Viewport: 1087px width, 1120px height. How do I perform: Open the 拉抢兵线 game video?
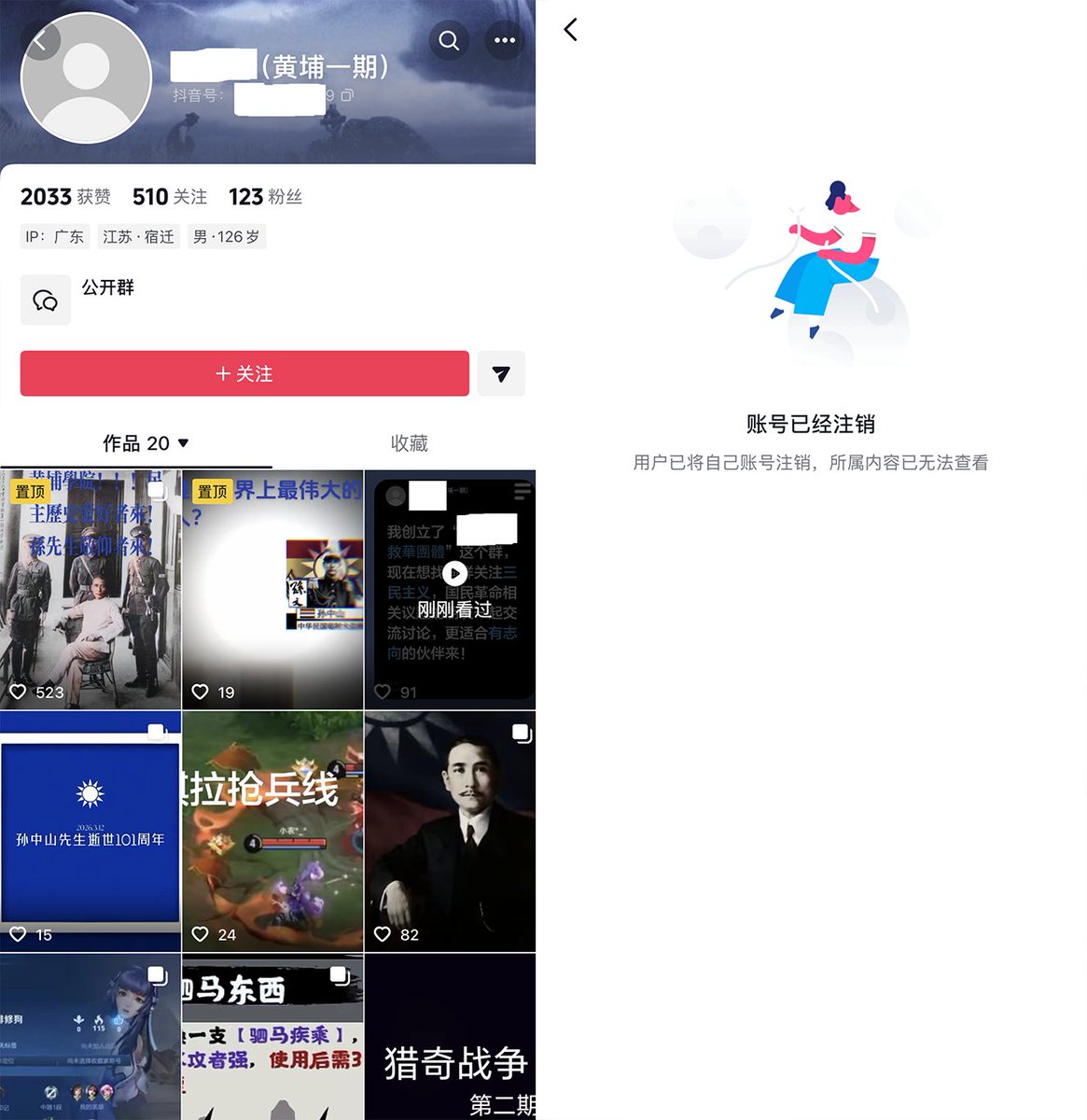[272, 833]
